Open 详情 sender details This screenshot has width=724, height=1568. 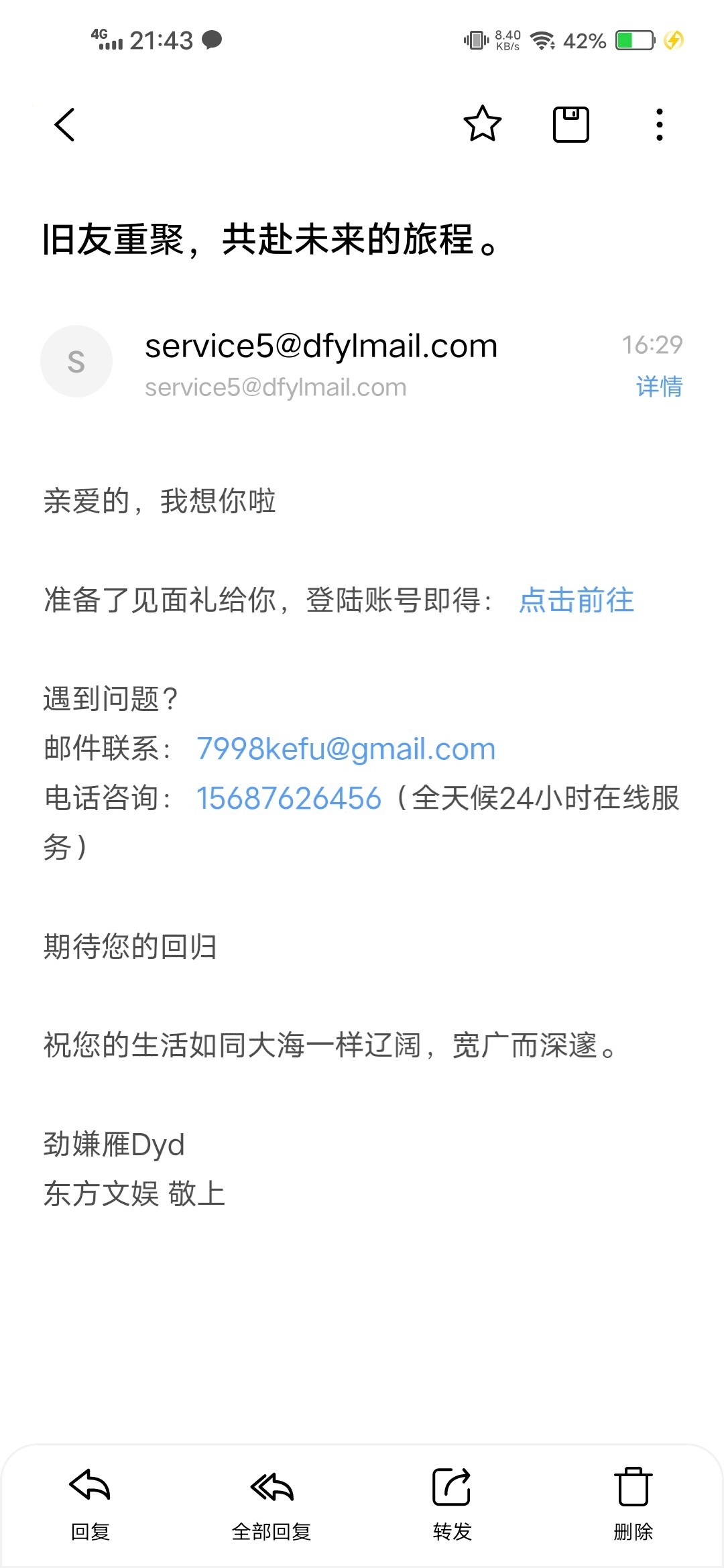click(x=659, y=387)
